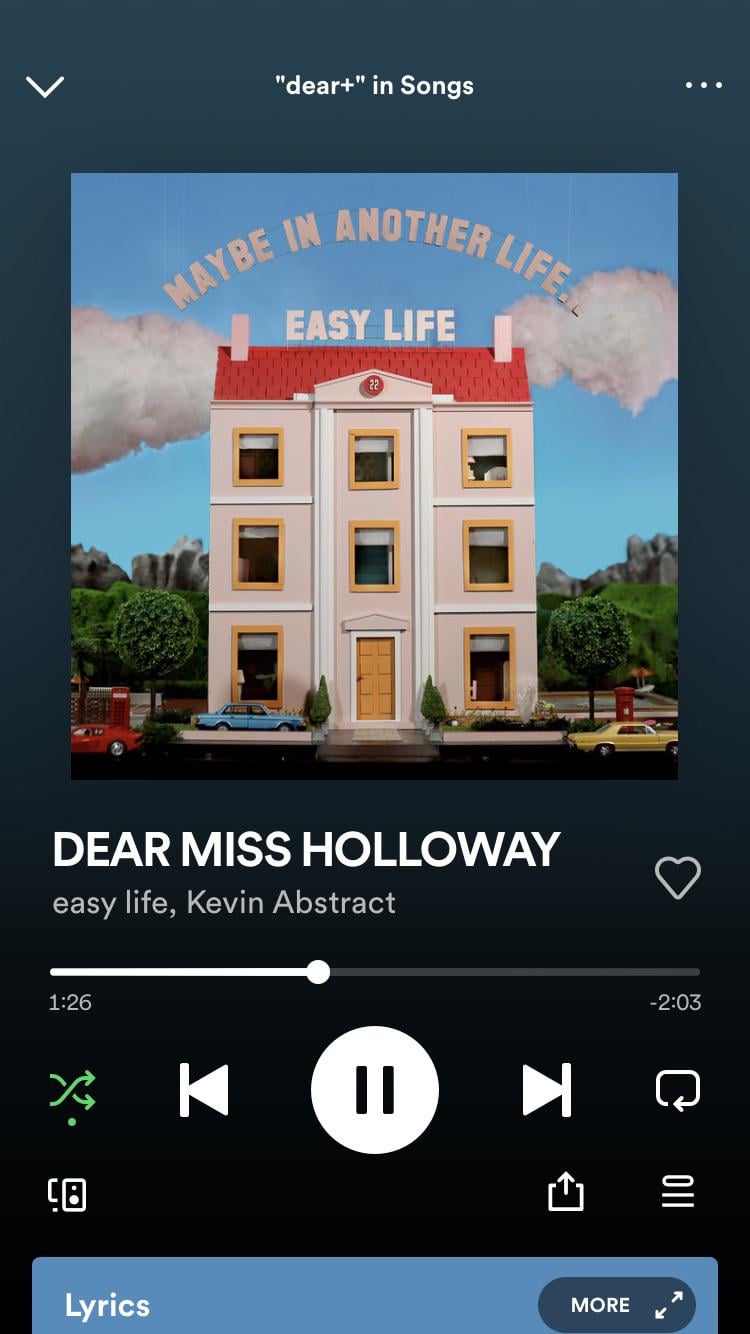Expand lyrics with the MORE button
The width and height of the screenshot is (750, 1334).
tap(616, 1305)
